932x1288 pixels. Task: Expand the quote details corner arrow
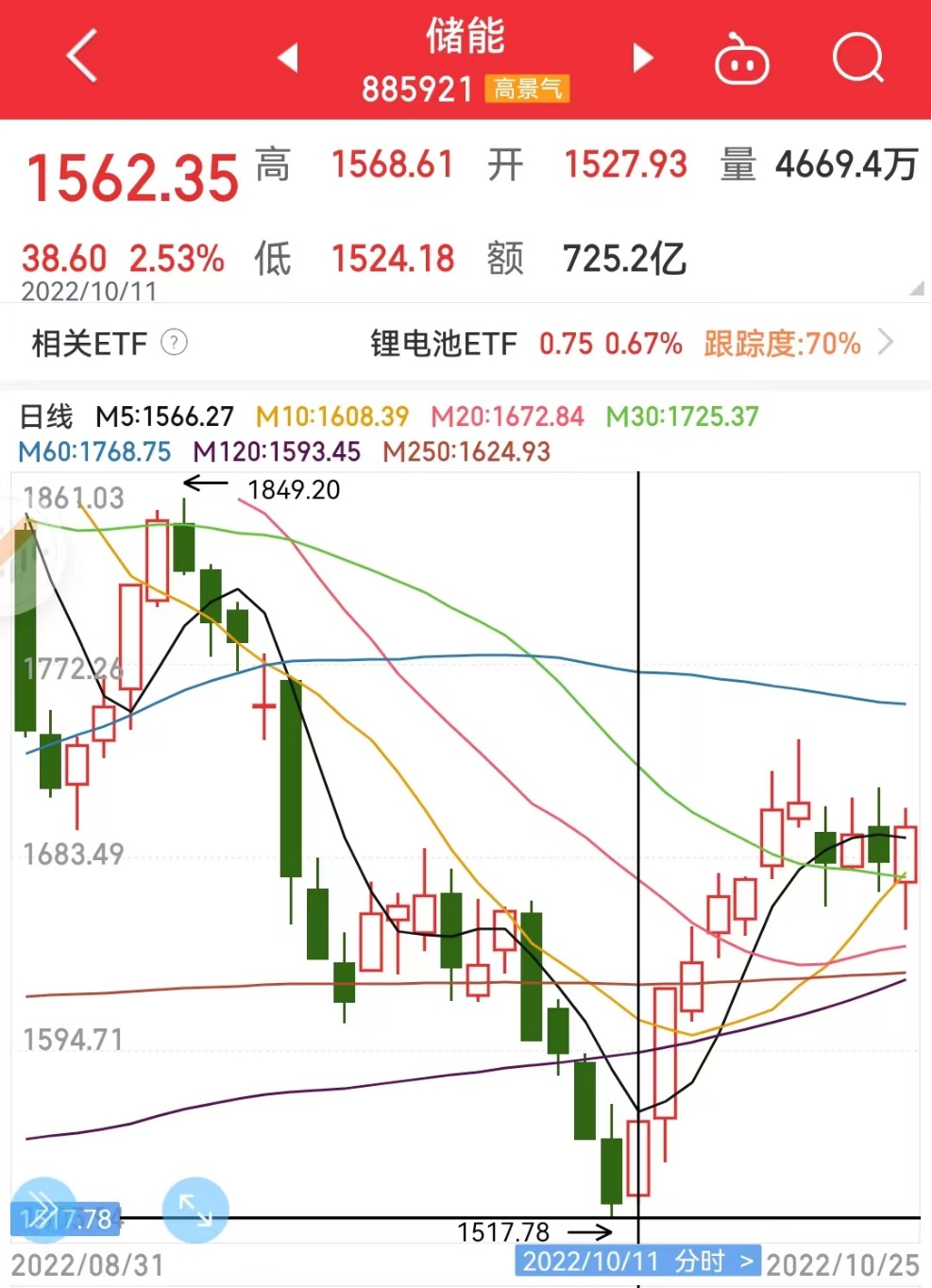916,289
